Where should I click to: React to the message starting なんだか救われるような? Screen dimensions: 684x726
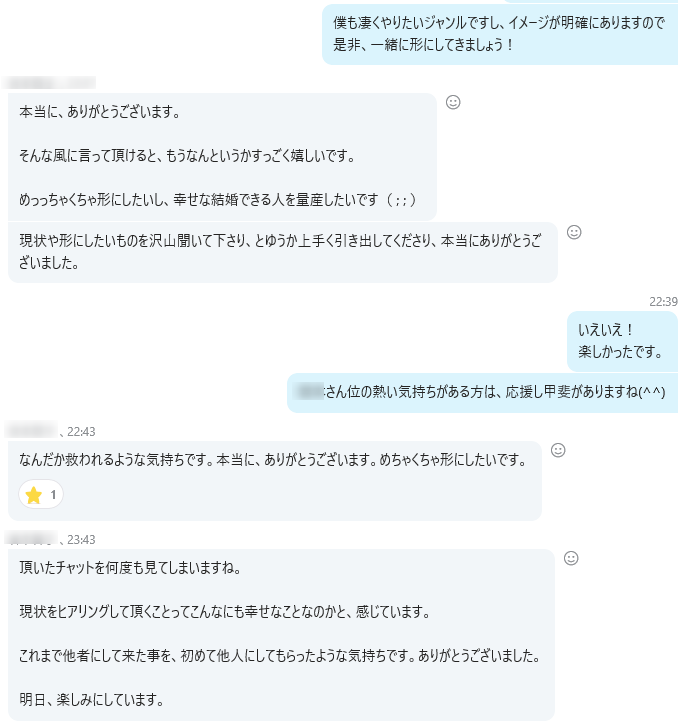(558, 450)
